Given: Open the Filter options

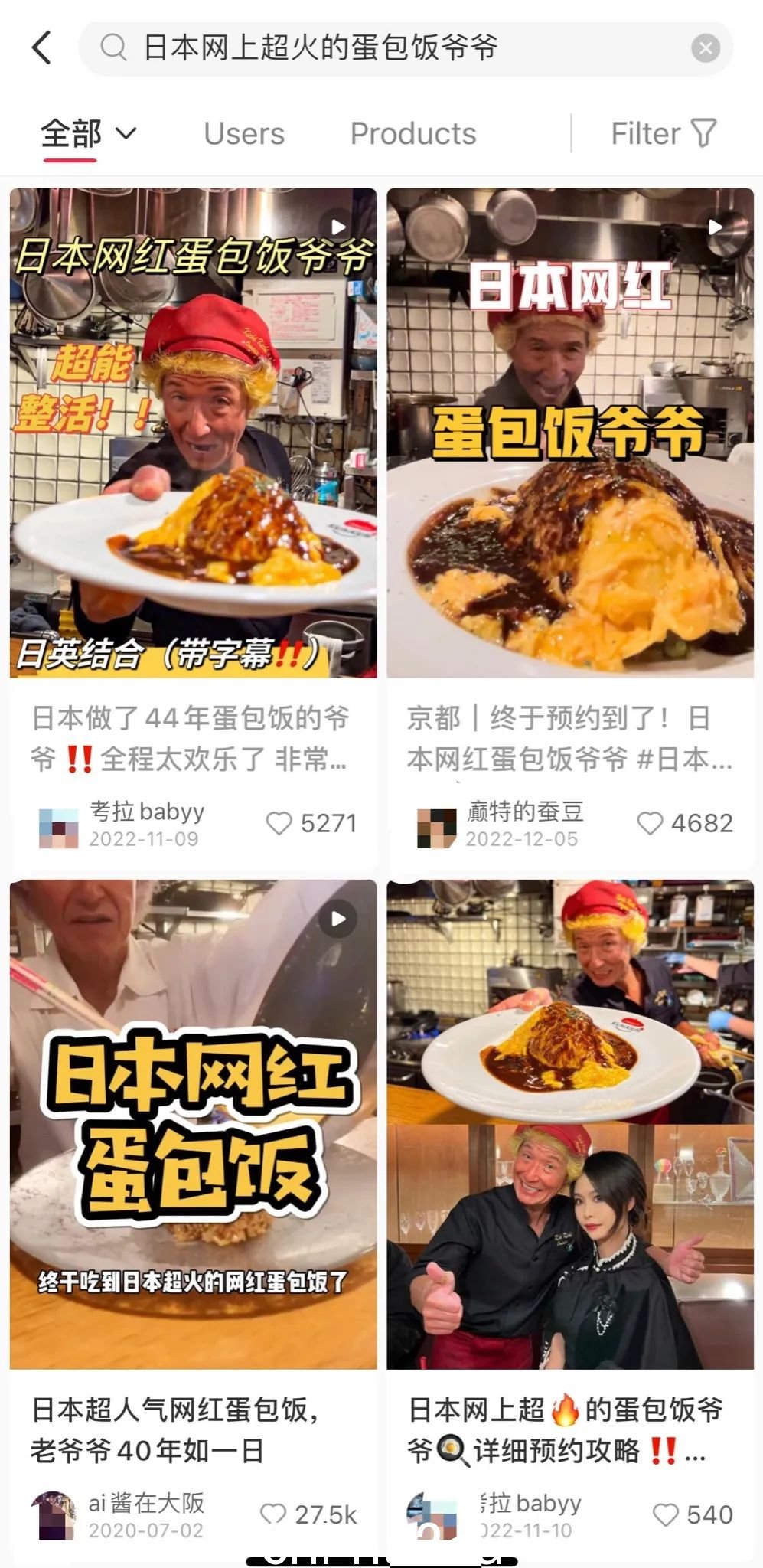Looking at the screenshot, I should pyautogui.click(x=663, y=134).
